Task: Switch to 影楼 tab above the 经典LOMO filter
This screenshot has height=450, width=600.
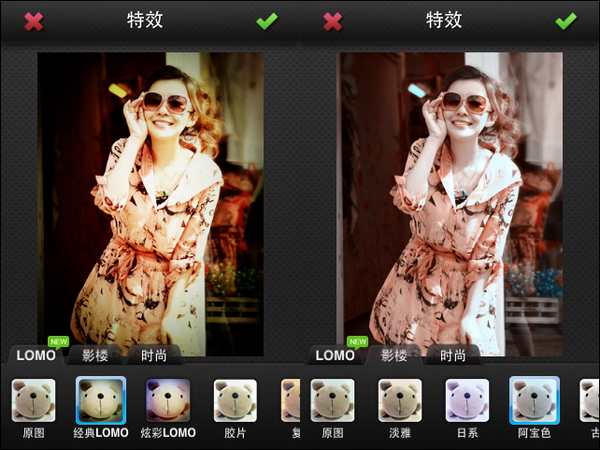Action: click(96, 355)
